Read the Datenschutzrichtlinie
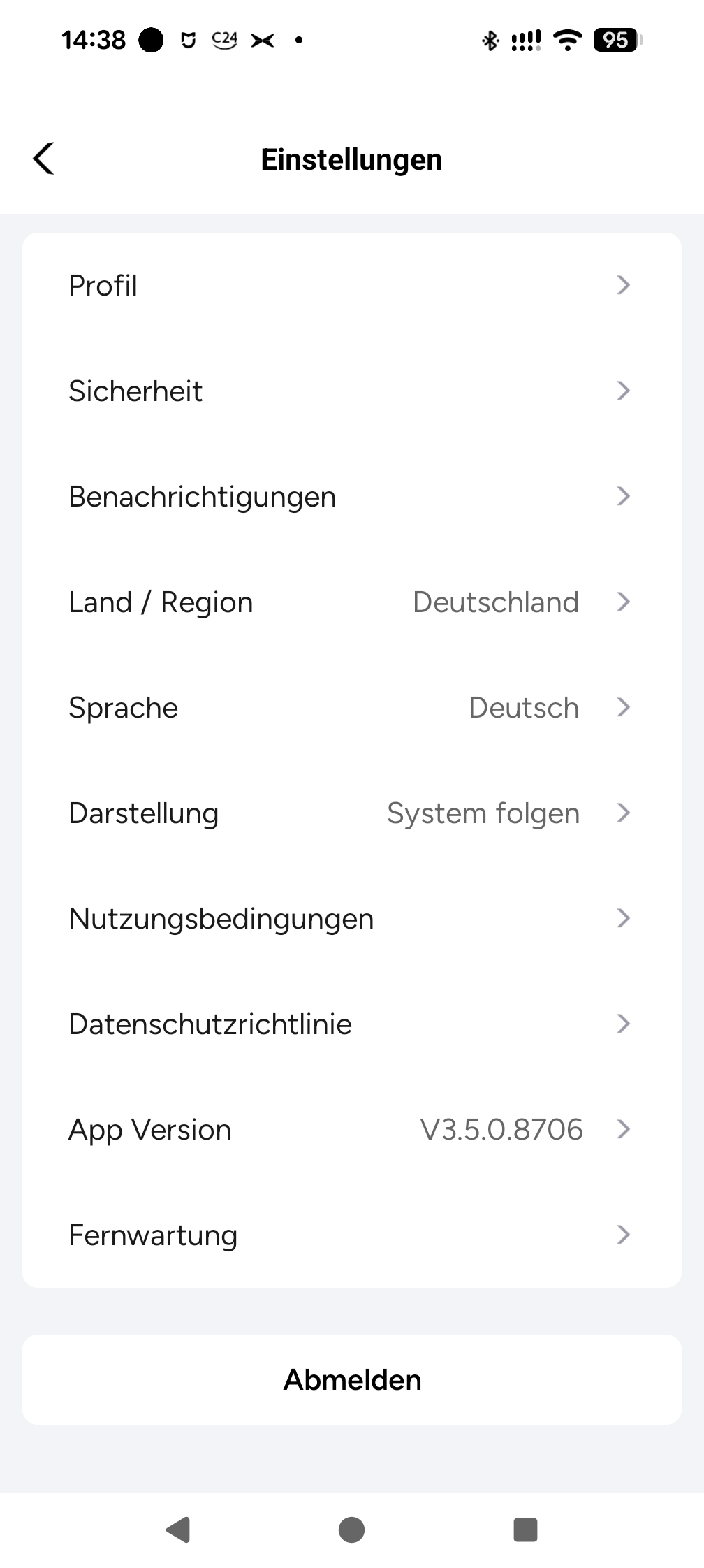Viewport: 704px width, 1568px height. [x=351, y=1024]
